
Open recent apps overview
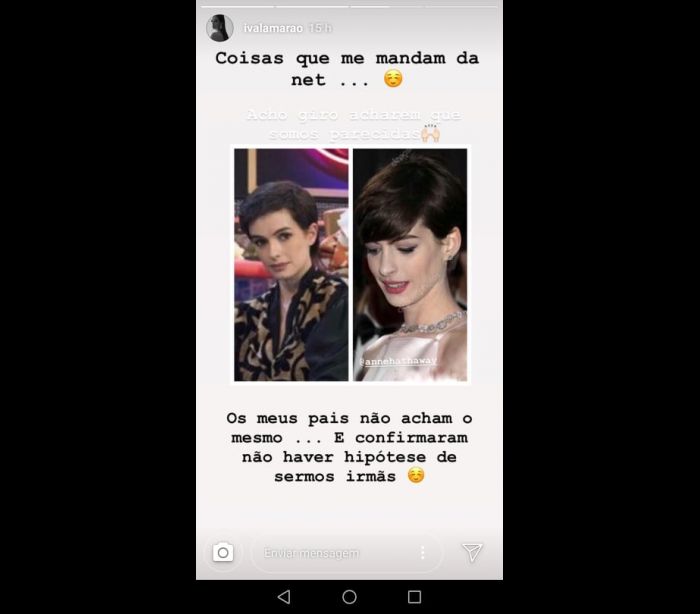414,597
